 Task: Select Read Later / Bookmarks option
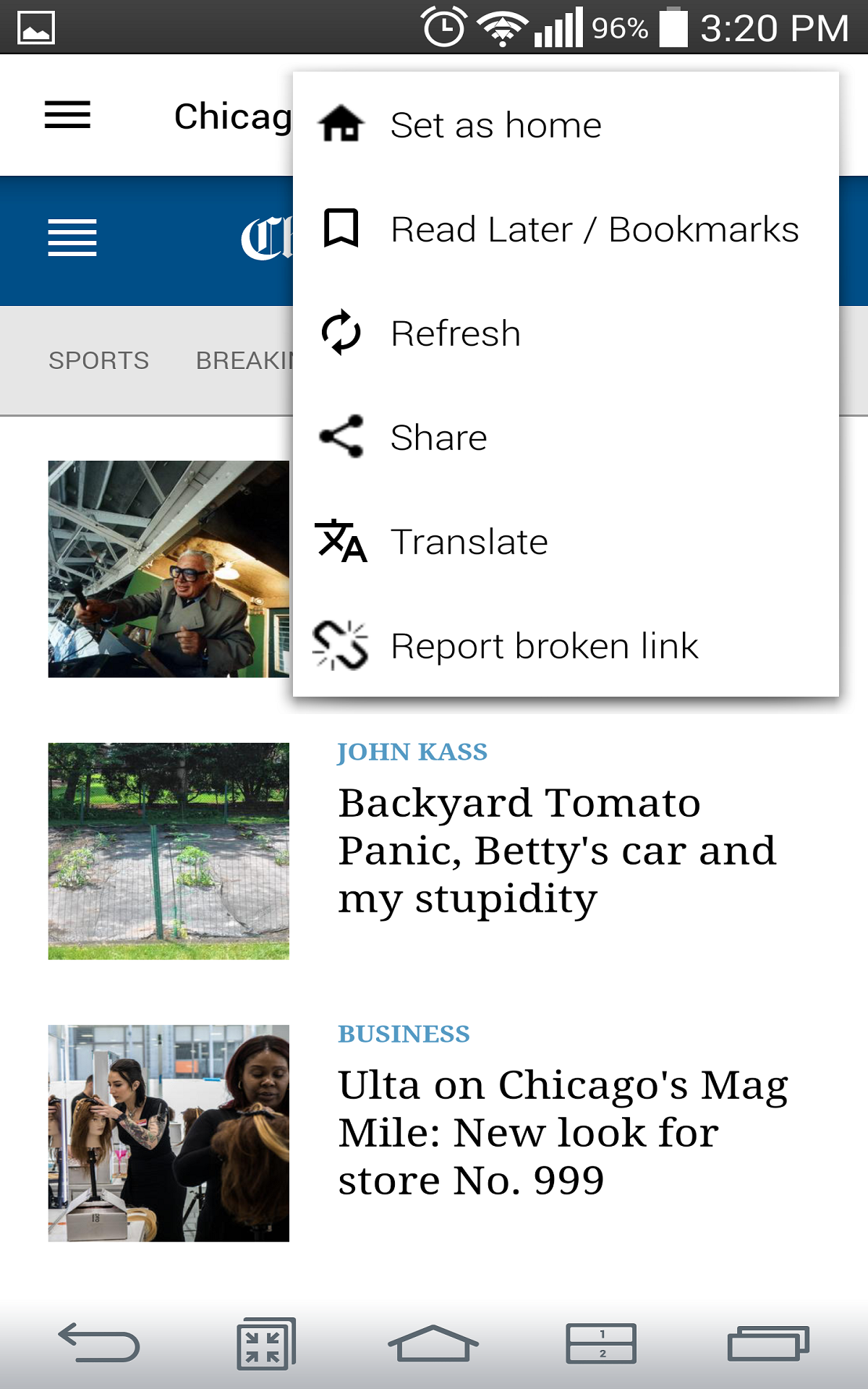(x=593, y=229)
